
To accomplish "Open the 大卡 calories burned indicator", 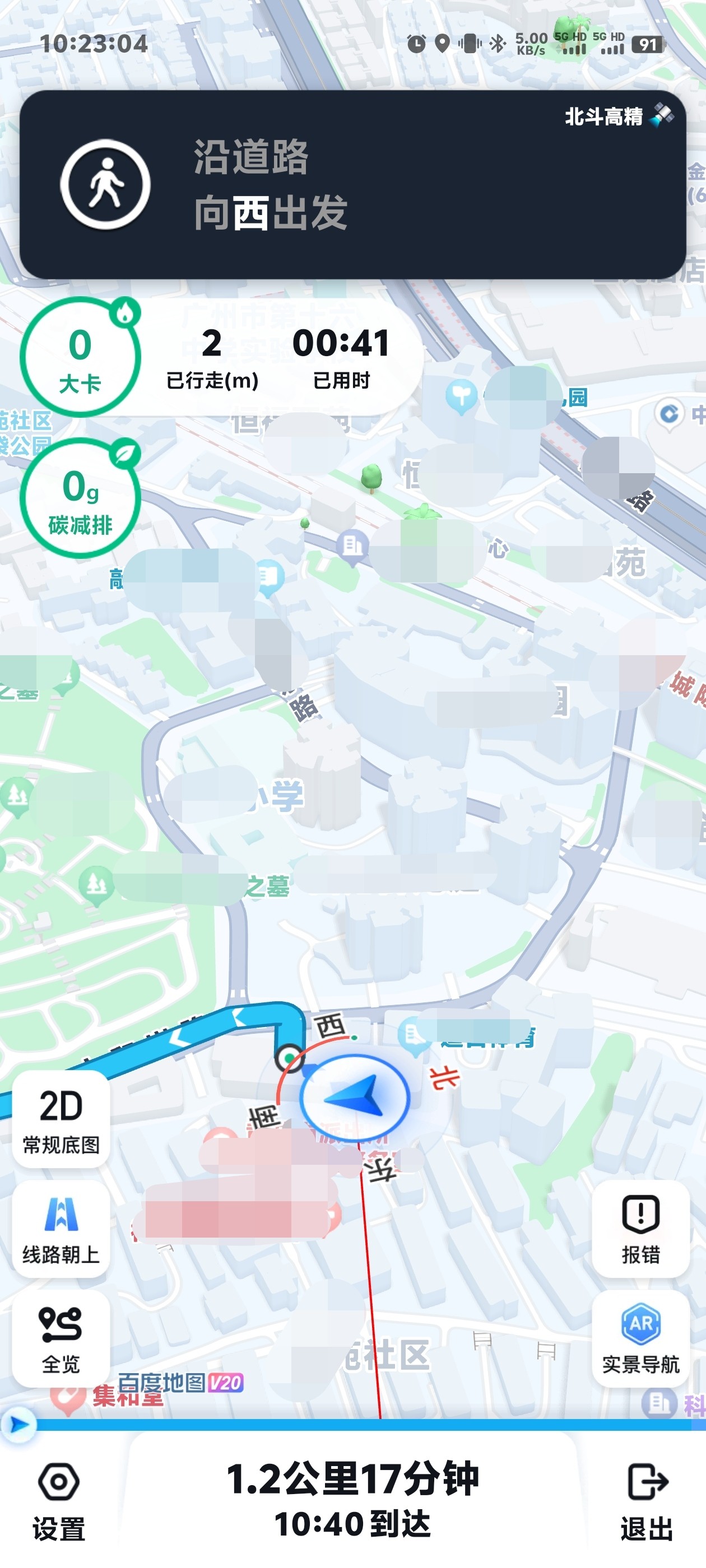I will (80, 357).
